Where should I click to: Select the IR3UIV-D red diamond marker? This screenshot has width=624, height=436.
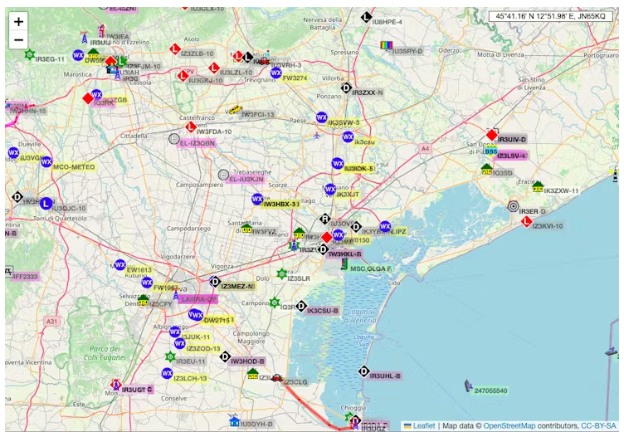click(491, 134)
